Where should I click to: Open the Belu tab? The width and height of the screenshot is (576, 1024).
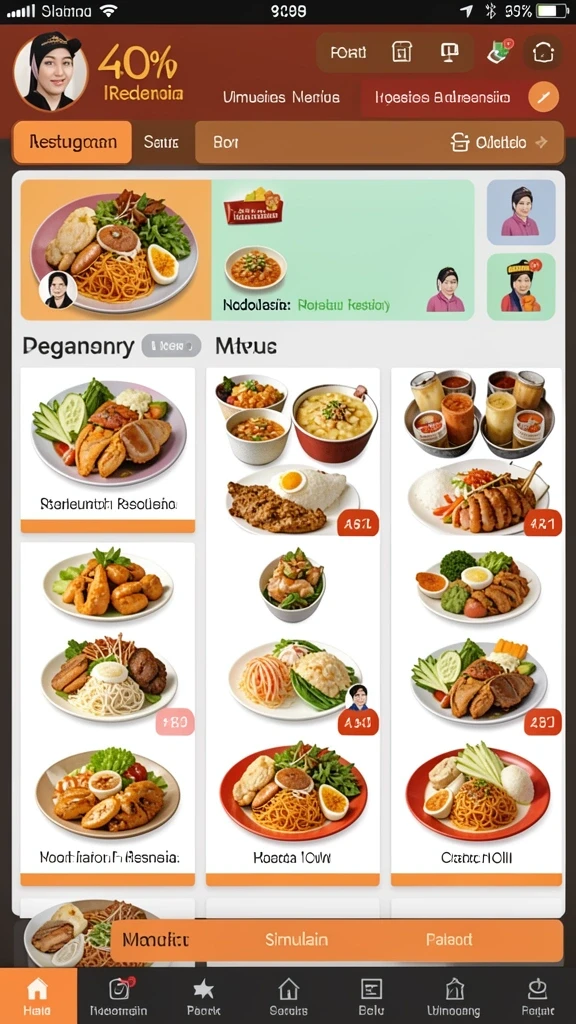coord(371,996)
